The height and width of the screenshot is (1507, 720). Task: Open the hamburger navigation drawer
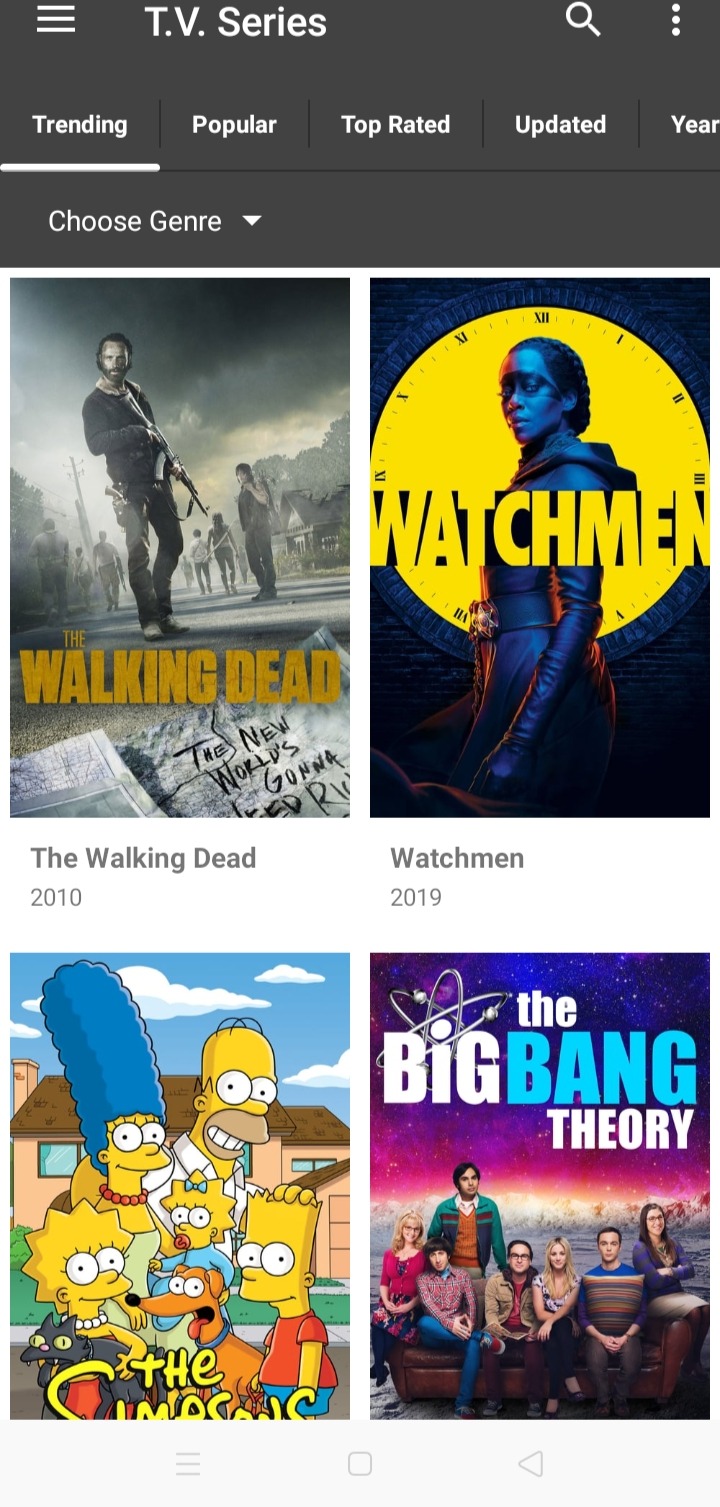[x=56, y=21]
